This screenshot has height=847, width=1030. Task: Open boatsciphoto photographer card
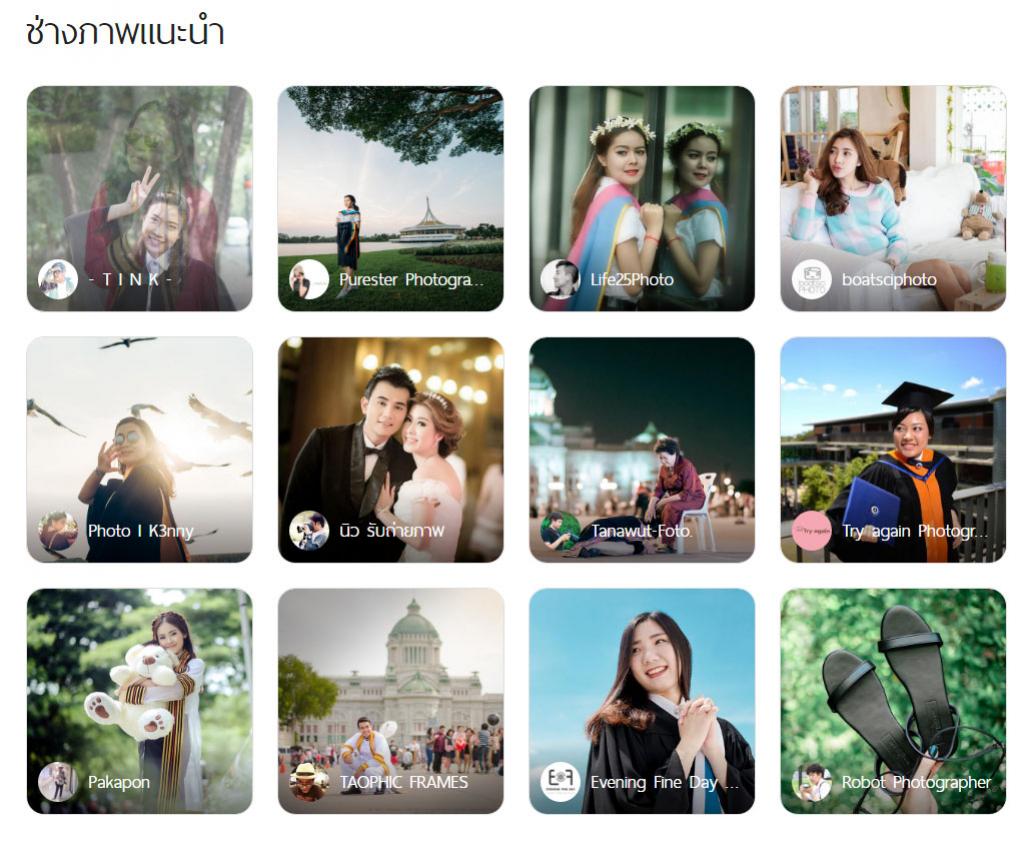point(893,198)
